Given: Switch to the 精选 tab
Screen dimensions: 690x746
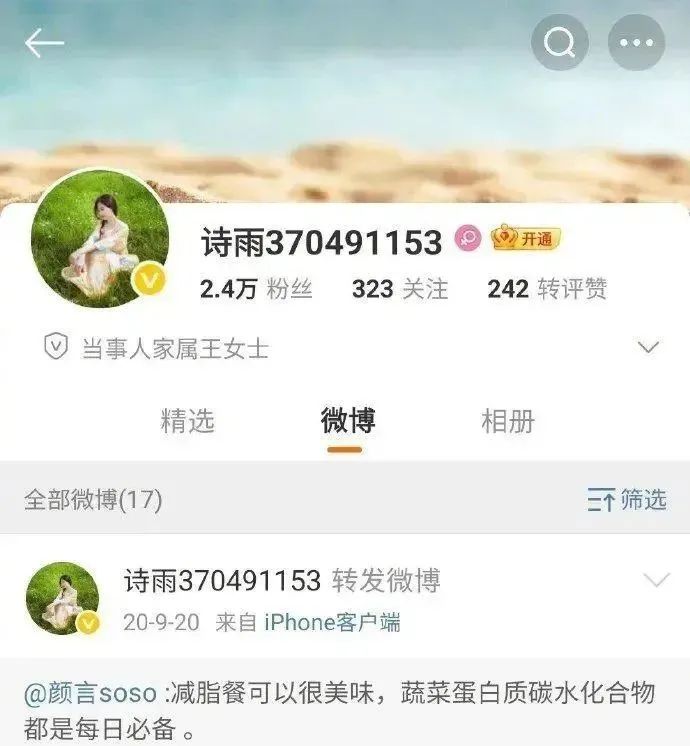Looking at the screenshot, I should click(188, 421).
